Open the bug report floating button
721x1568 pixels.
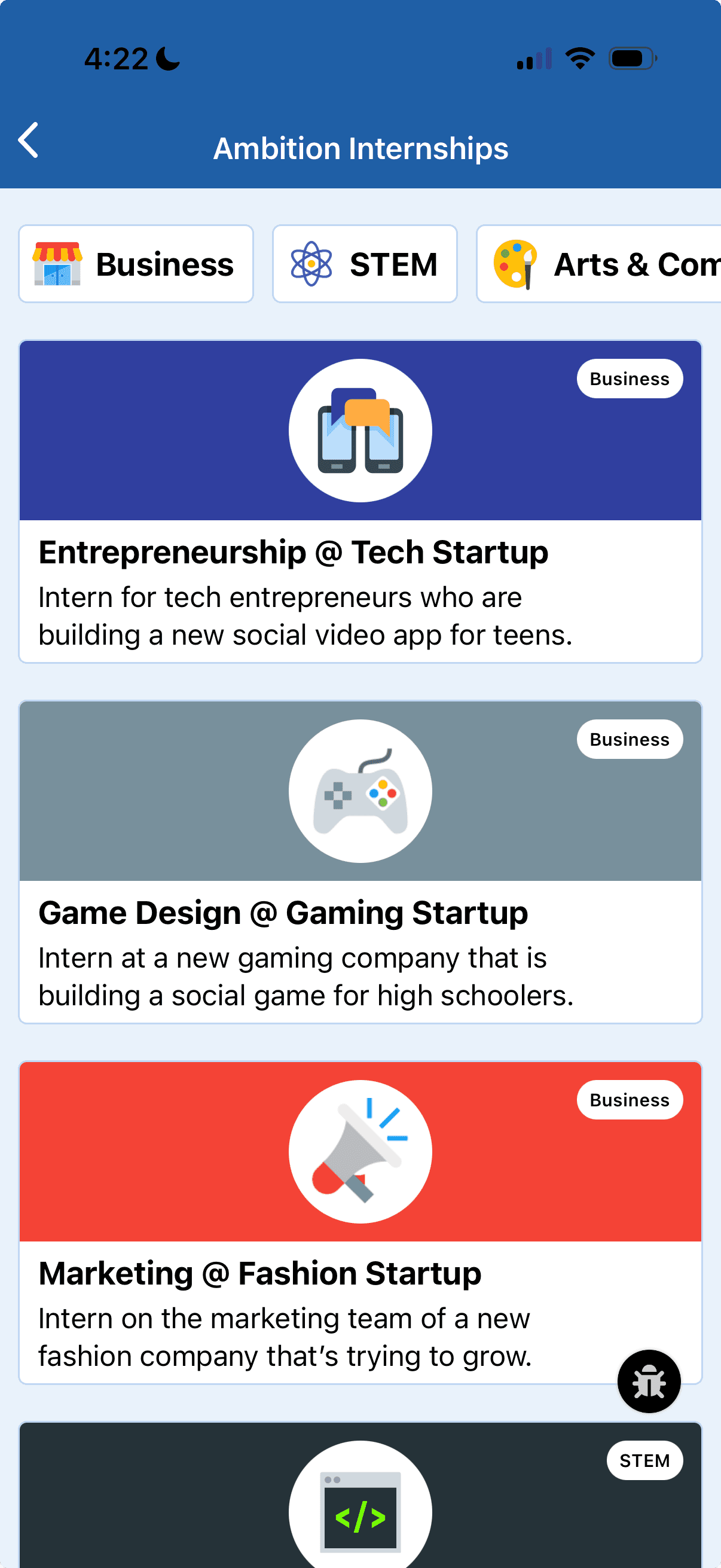[x=649, y=1382]
